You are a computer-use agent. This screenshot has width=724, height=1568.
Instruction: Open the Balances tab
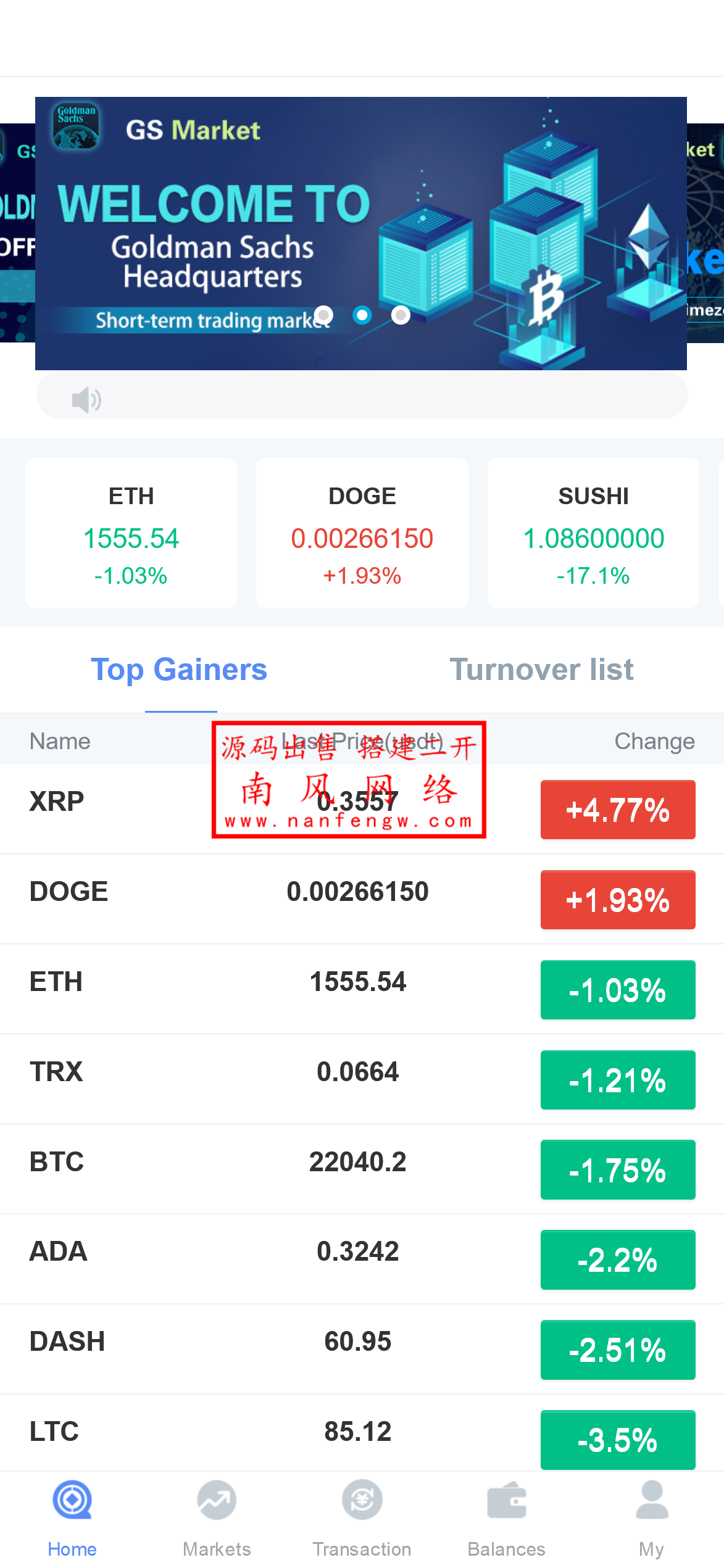(x=506, y=1518)
